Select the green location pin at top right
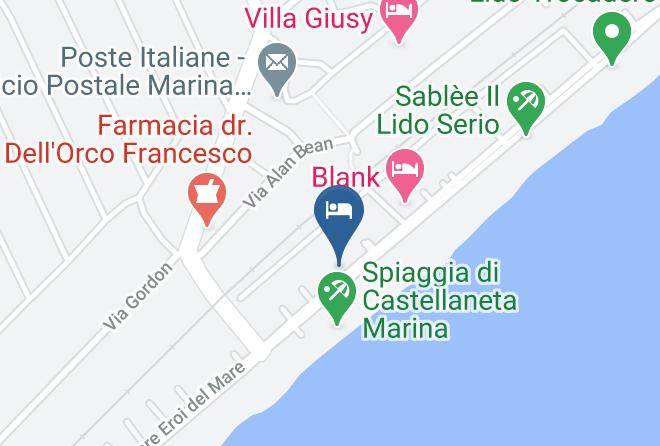Screen dimensions: 660x446 coord(612,36)
